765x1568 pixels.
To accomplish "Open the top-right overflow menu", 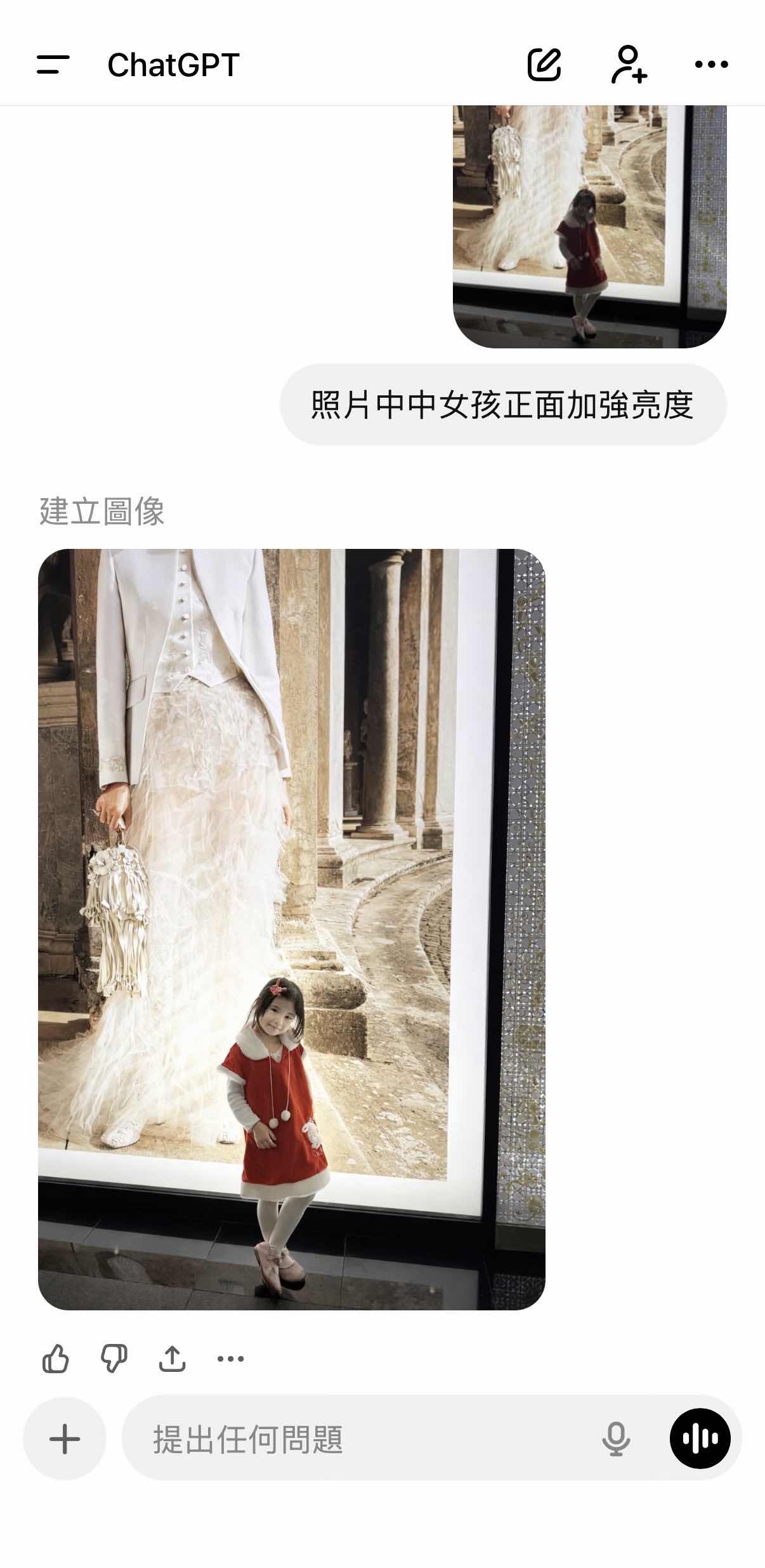I will 711,64.
